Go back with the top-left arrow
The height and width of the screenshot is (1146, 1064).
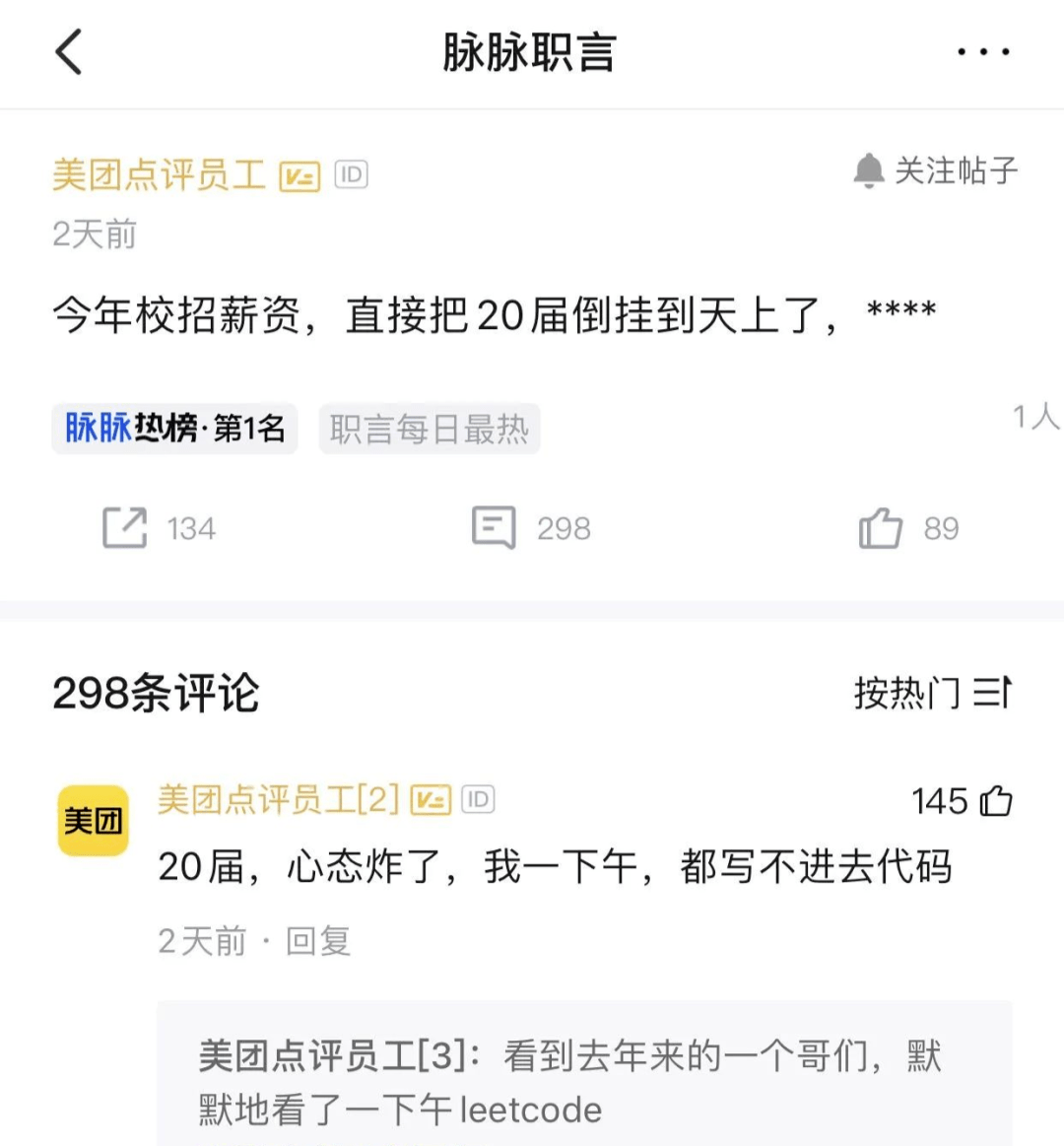pyautogui.click(x=69, y=52)
